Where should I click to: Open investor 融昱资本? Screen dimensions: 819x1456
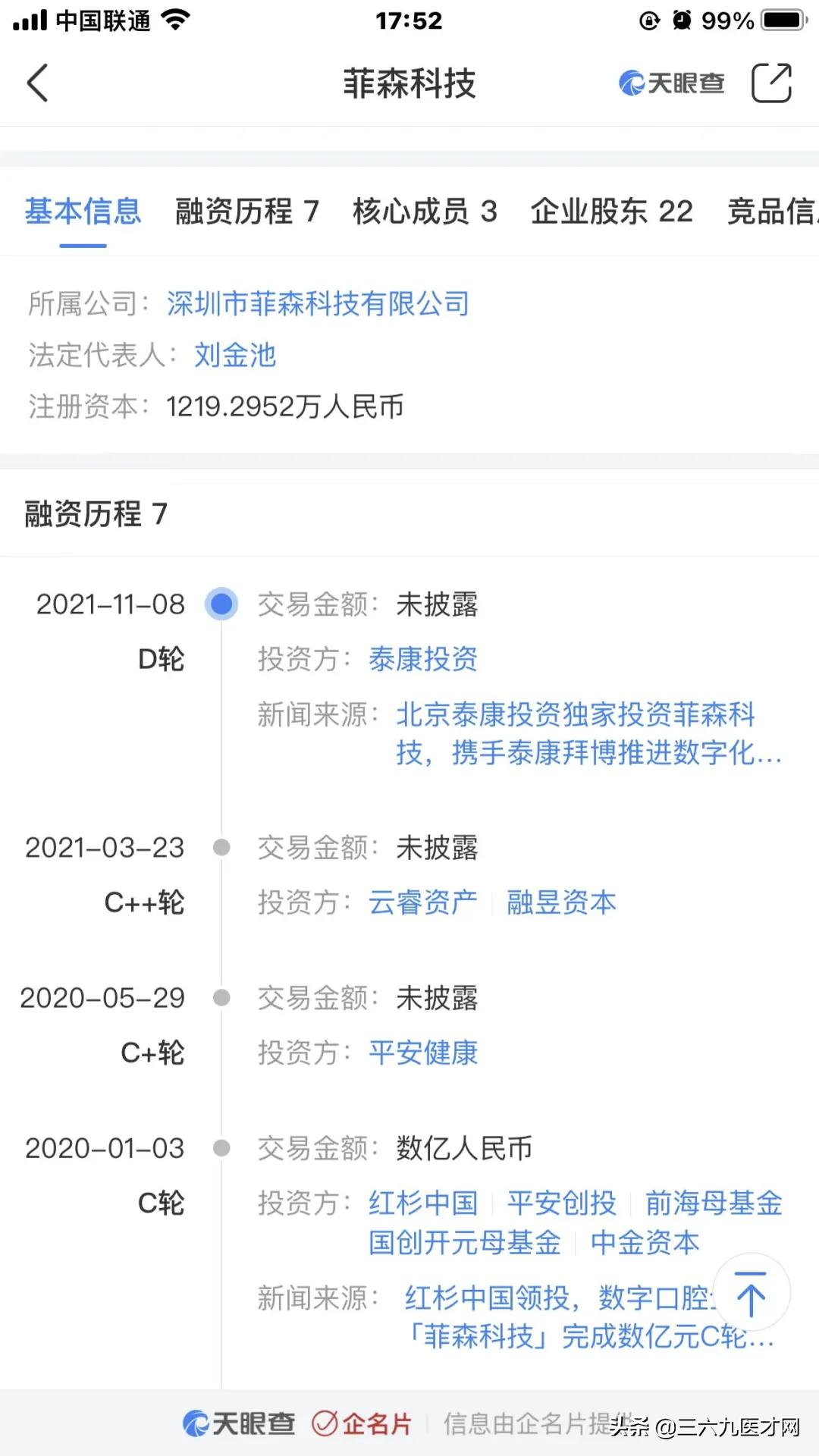pyautogui.click(x=561, y=902)
